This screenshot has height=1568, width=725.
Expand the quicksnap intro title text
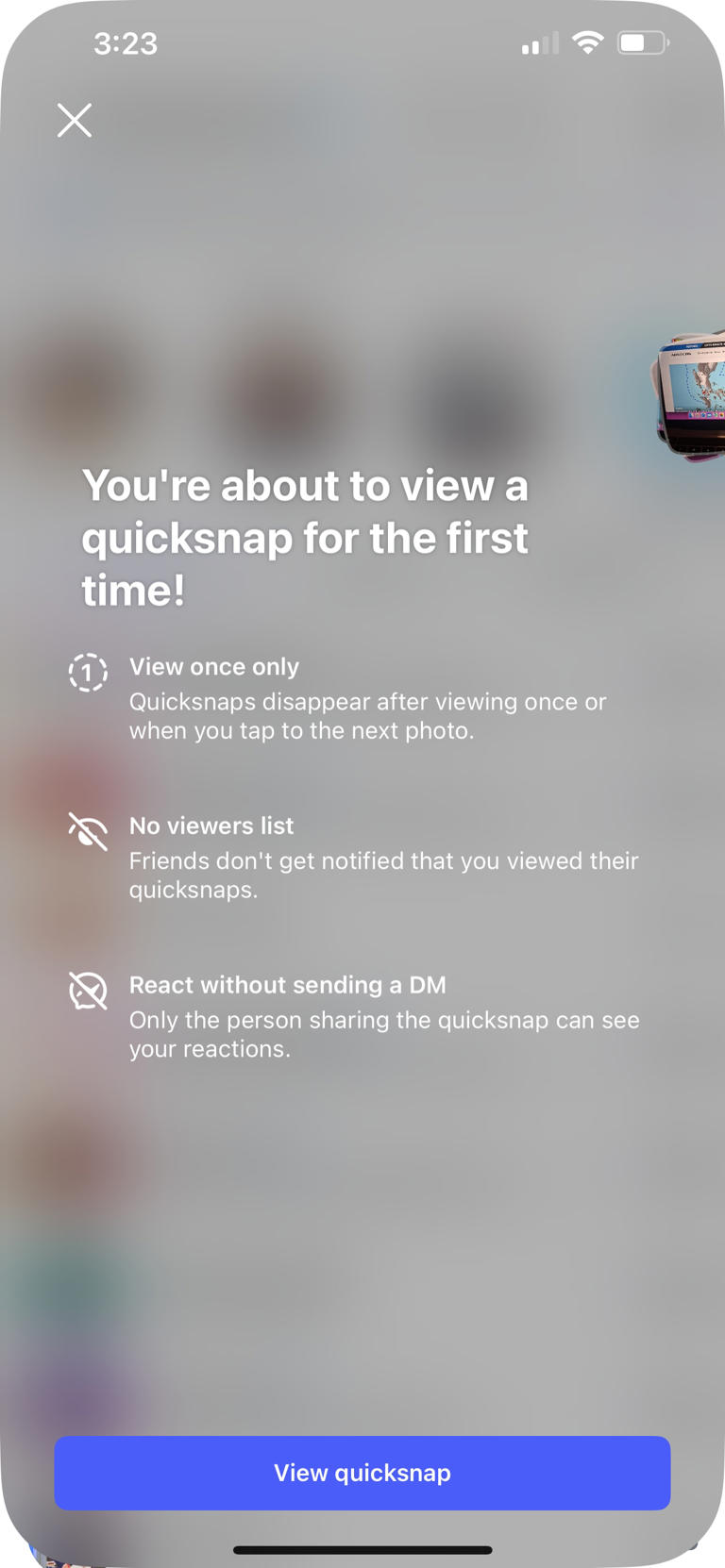pos(307,538)
